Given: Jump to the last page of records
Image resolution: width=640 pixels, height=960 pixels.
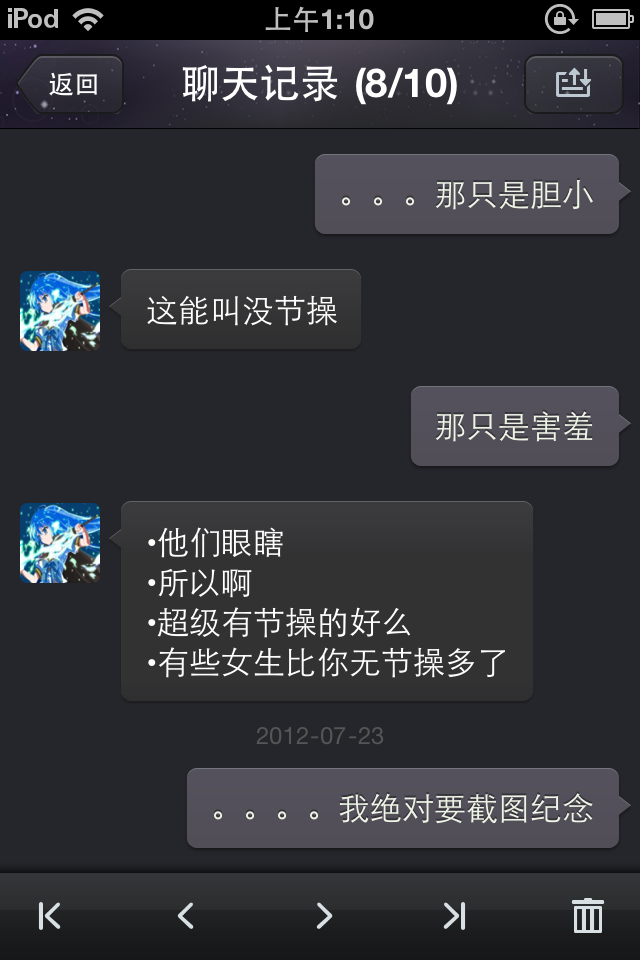Looking at the screenshot, I should click(x=455, y=915).
